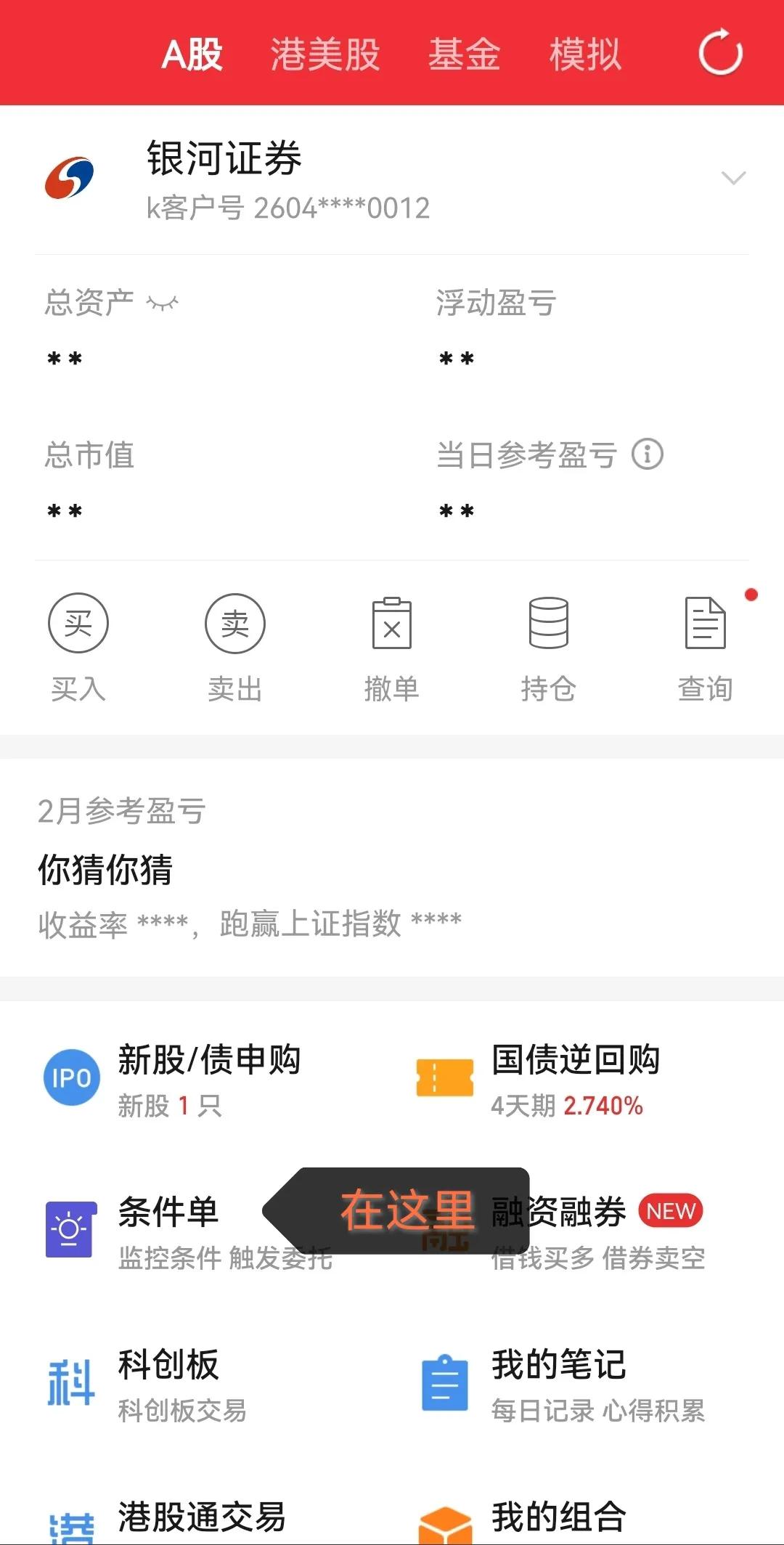Viewport: 784px width, 1545px height.
Task: Switch to the 港美股 tab
Action: coord(324,54)
